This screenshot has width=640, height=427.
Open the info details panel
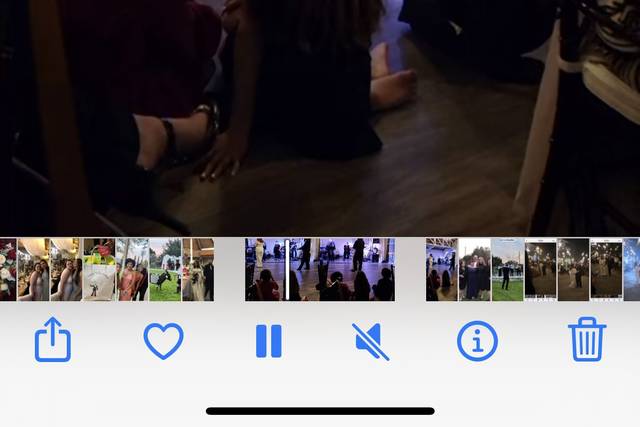(477, 341)
